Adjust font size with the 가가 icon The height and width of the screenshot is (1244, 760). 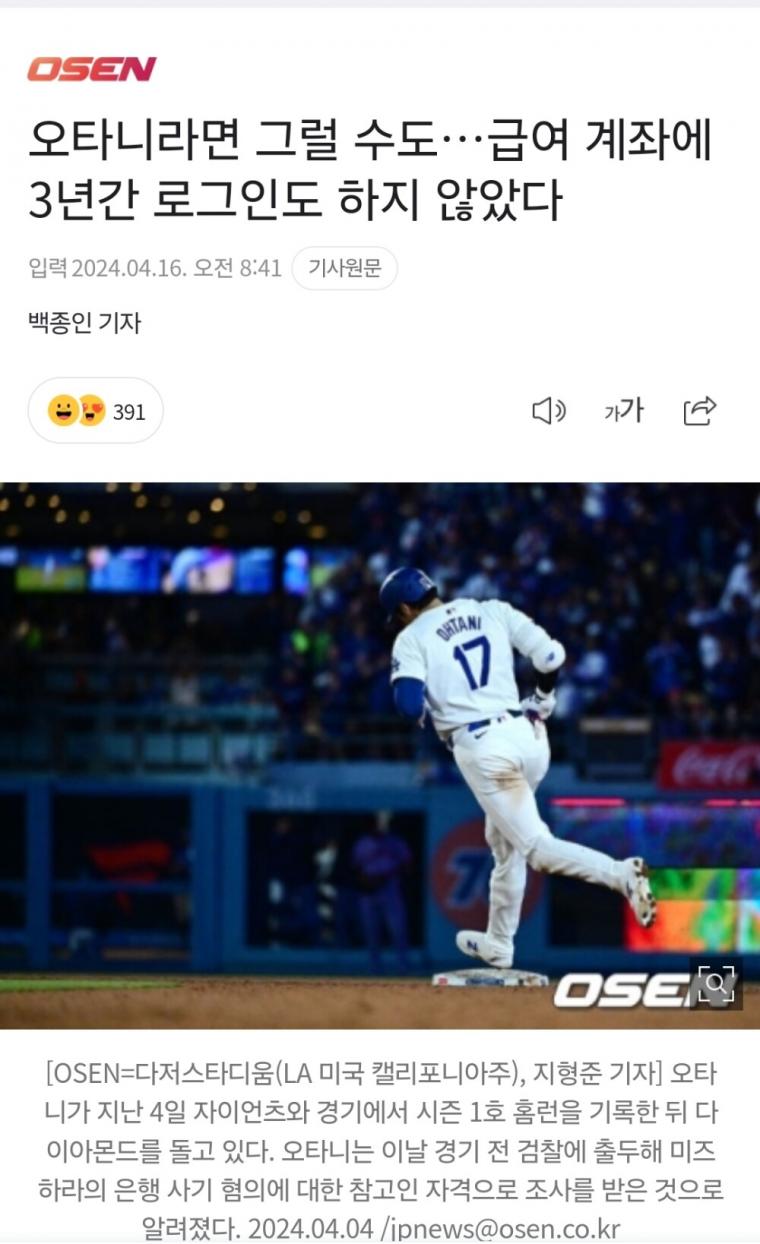(624, 411)
